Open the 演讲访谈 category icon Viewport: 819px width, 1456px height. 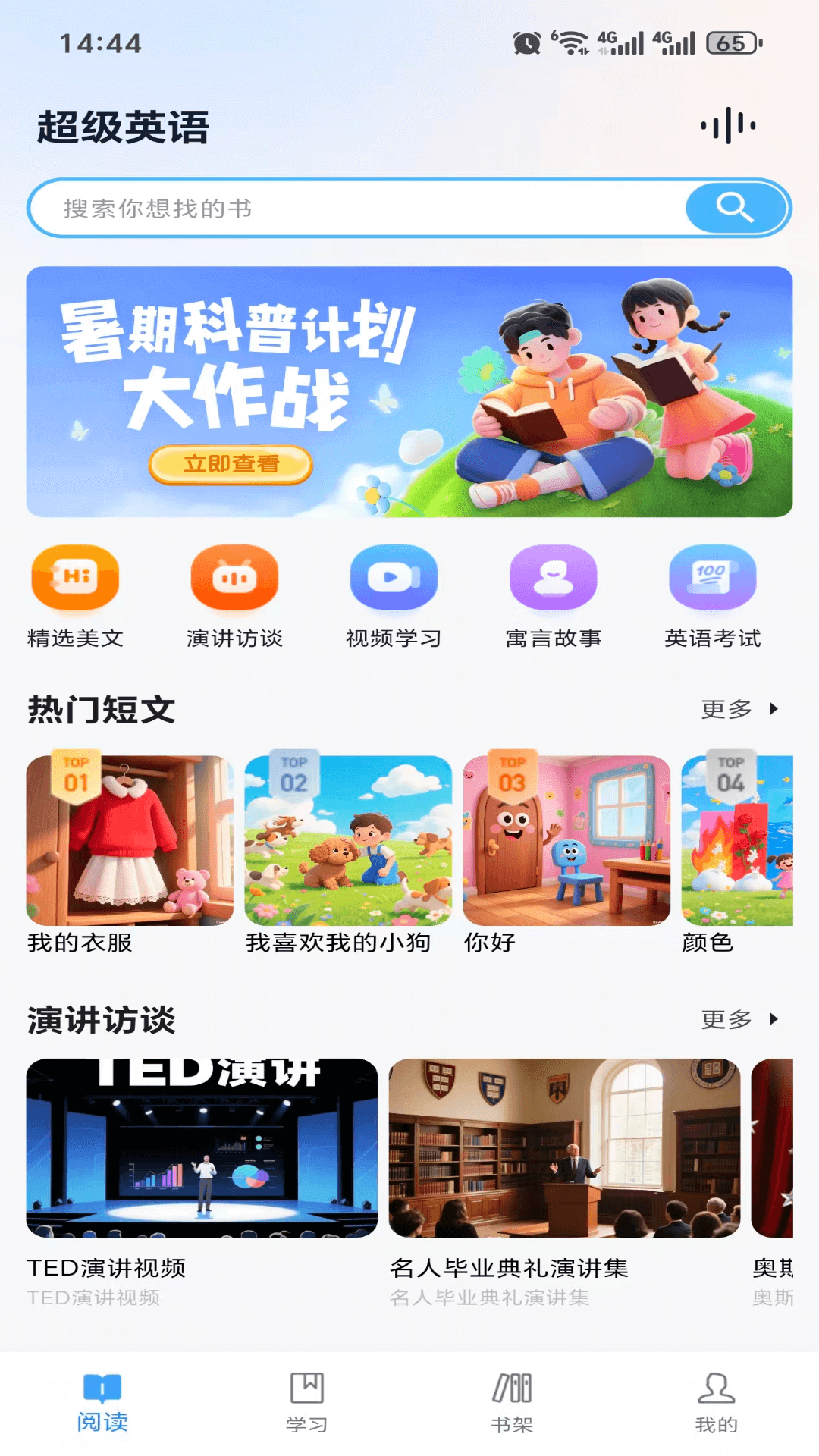(x=234, y=579)
